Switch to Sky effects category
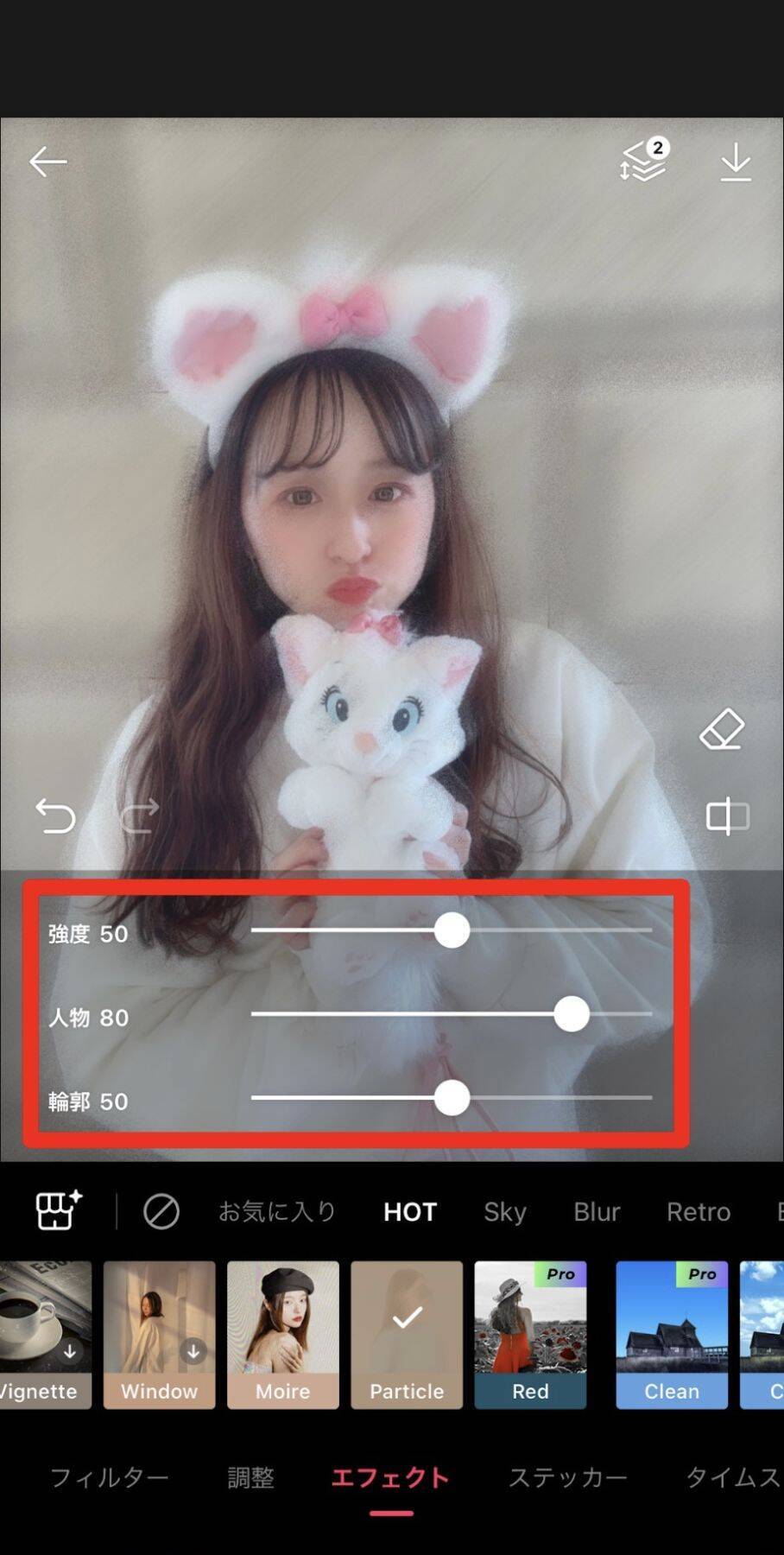This screenshot has width=784, height=1555. point(505,1211)
